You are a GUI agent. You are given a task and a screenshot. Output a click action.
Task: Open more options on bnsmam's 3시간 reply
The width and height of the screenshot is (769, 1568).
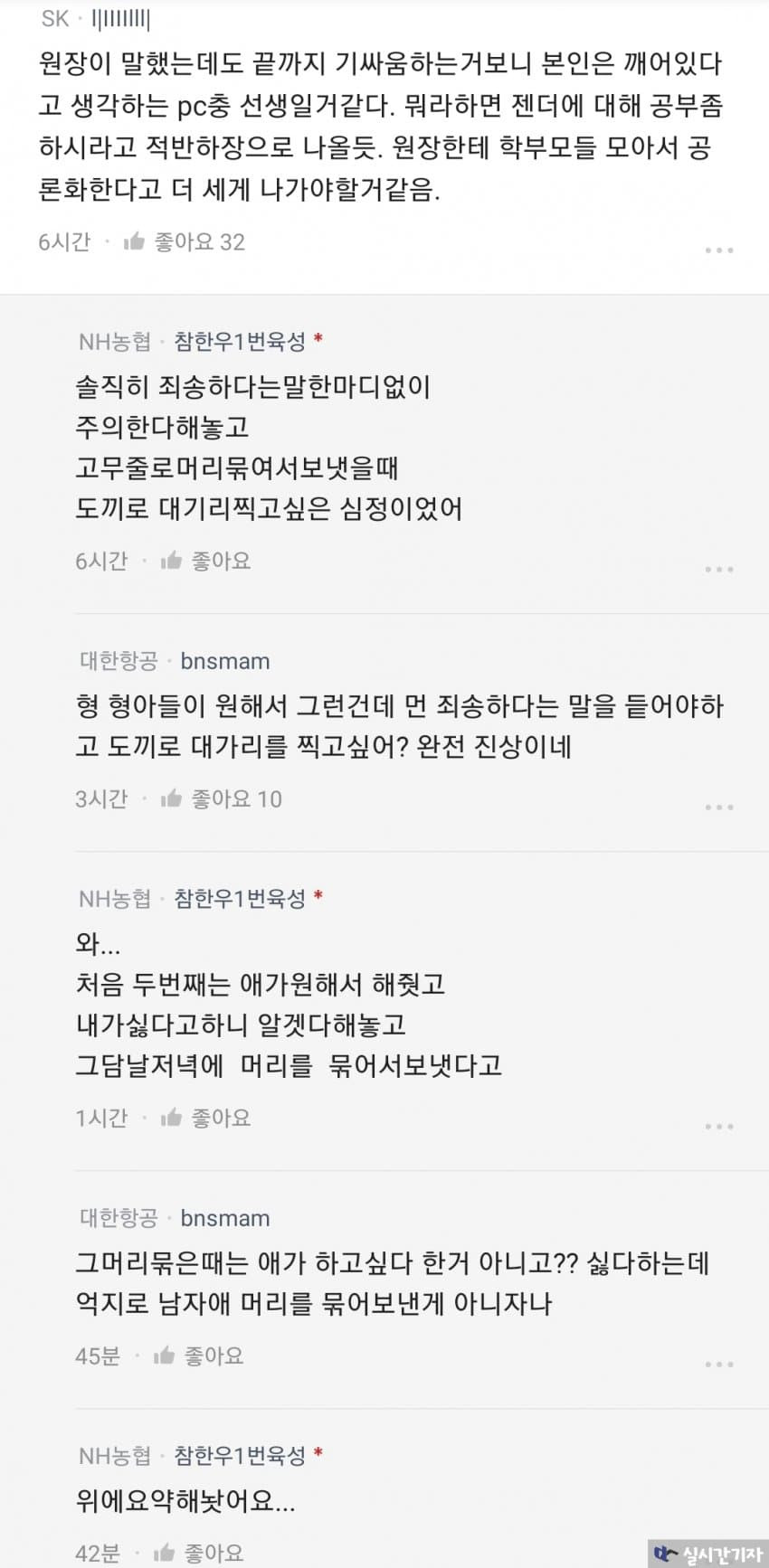coord(718,807)
